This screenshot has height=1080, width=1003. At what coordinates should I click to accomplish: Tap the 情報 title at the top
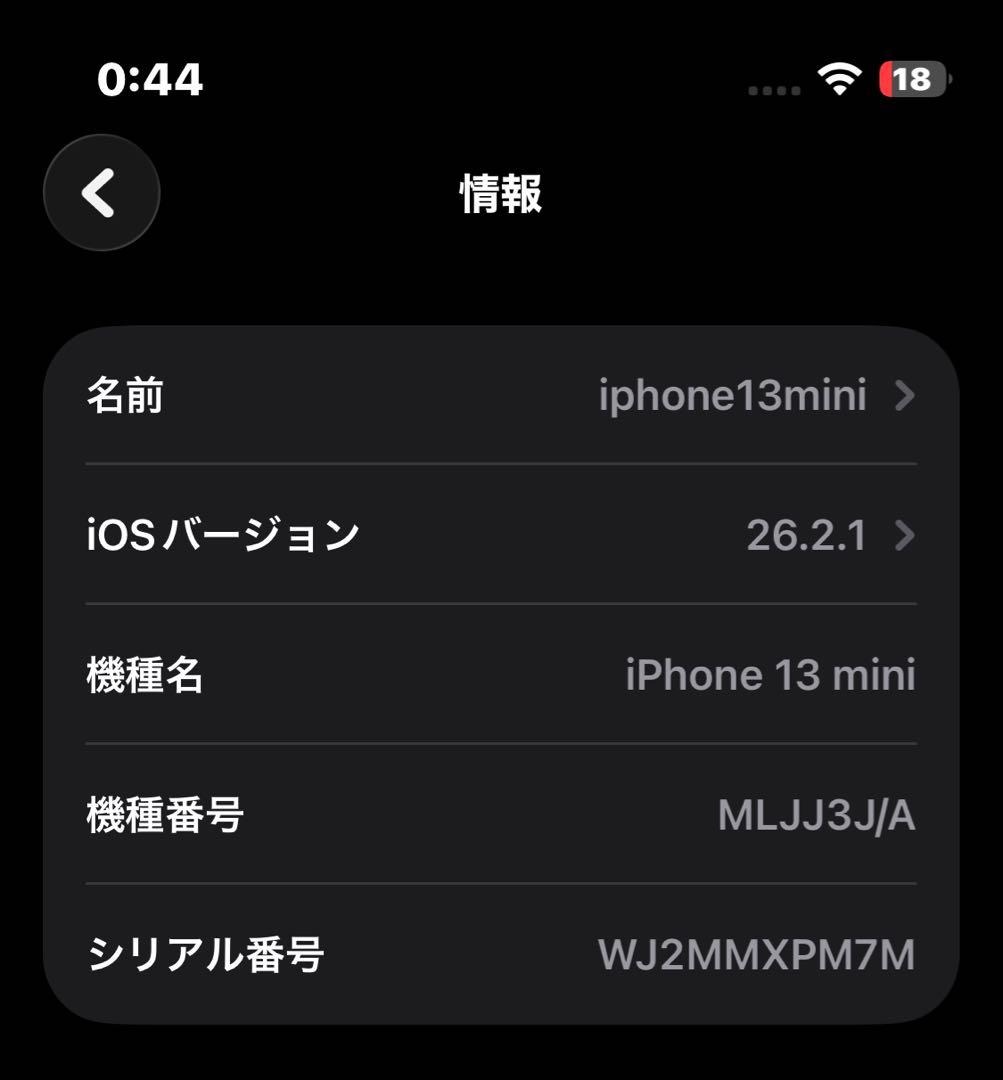pyautogui.click(x=499, y=196)
